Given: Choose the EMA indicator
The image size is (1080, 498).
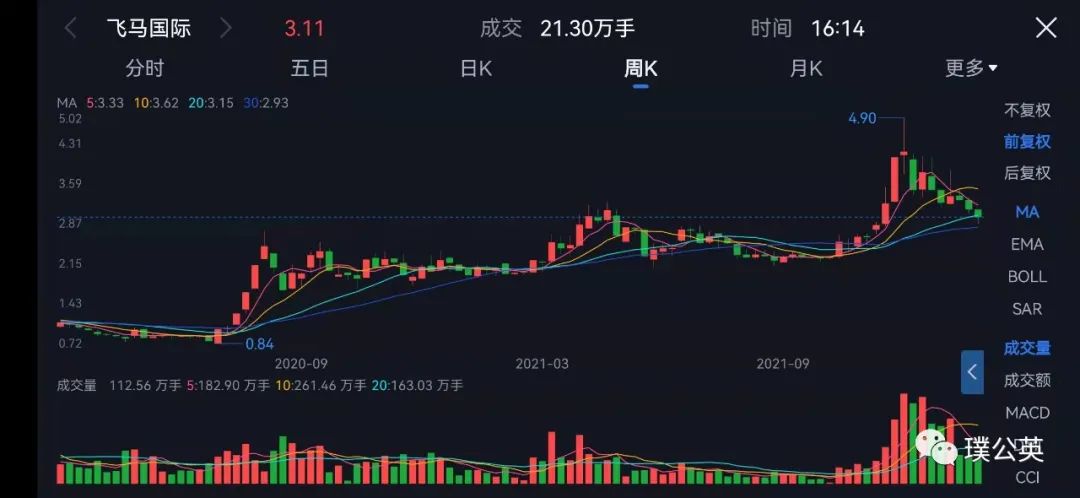Looking at the screenshot, I should pyautogui.click(x=1027, y=244).
